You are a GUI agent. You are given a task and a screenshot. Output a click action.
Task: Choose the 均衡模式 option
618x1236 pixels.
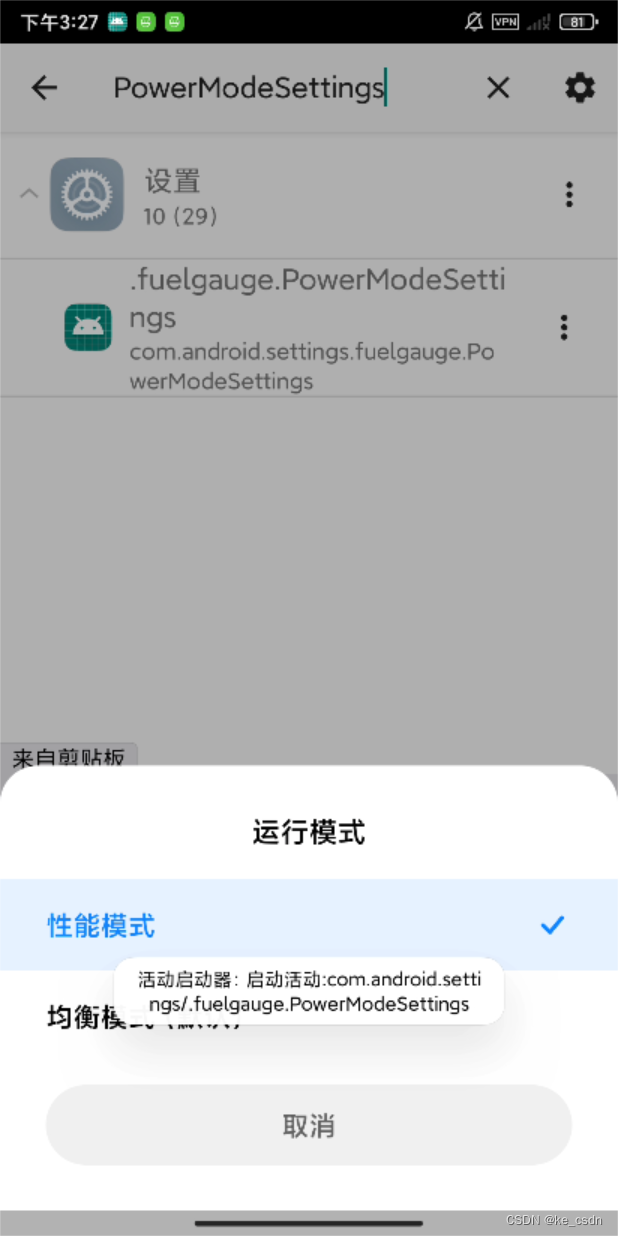[80, 1019]
